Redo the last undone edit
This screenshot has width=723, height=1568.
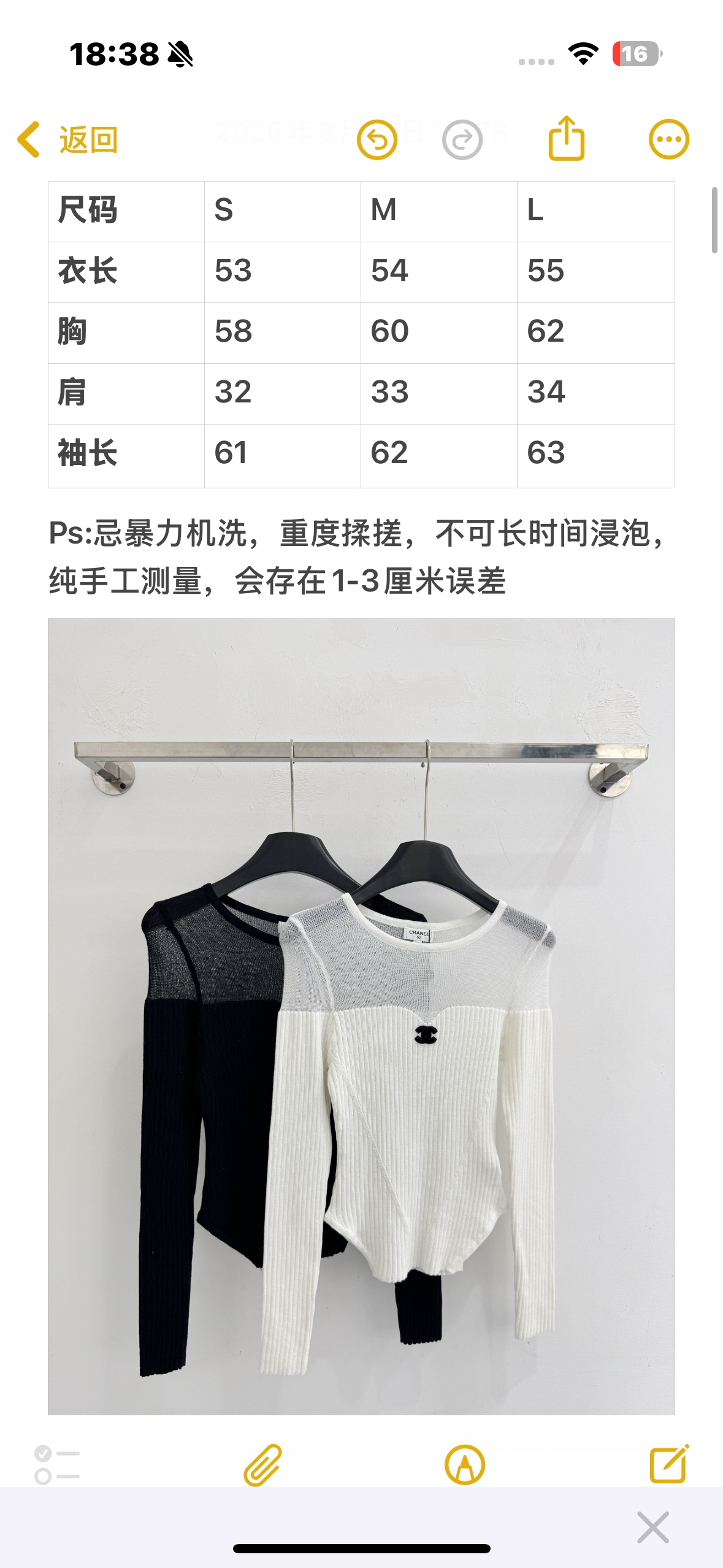point(462,140)
